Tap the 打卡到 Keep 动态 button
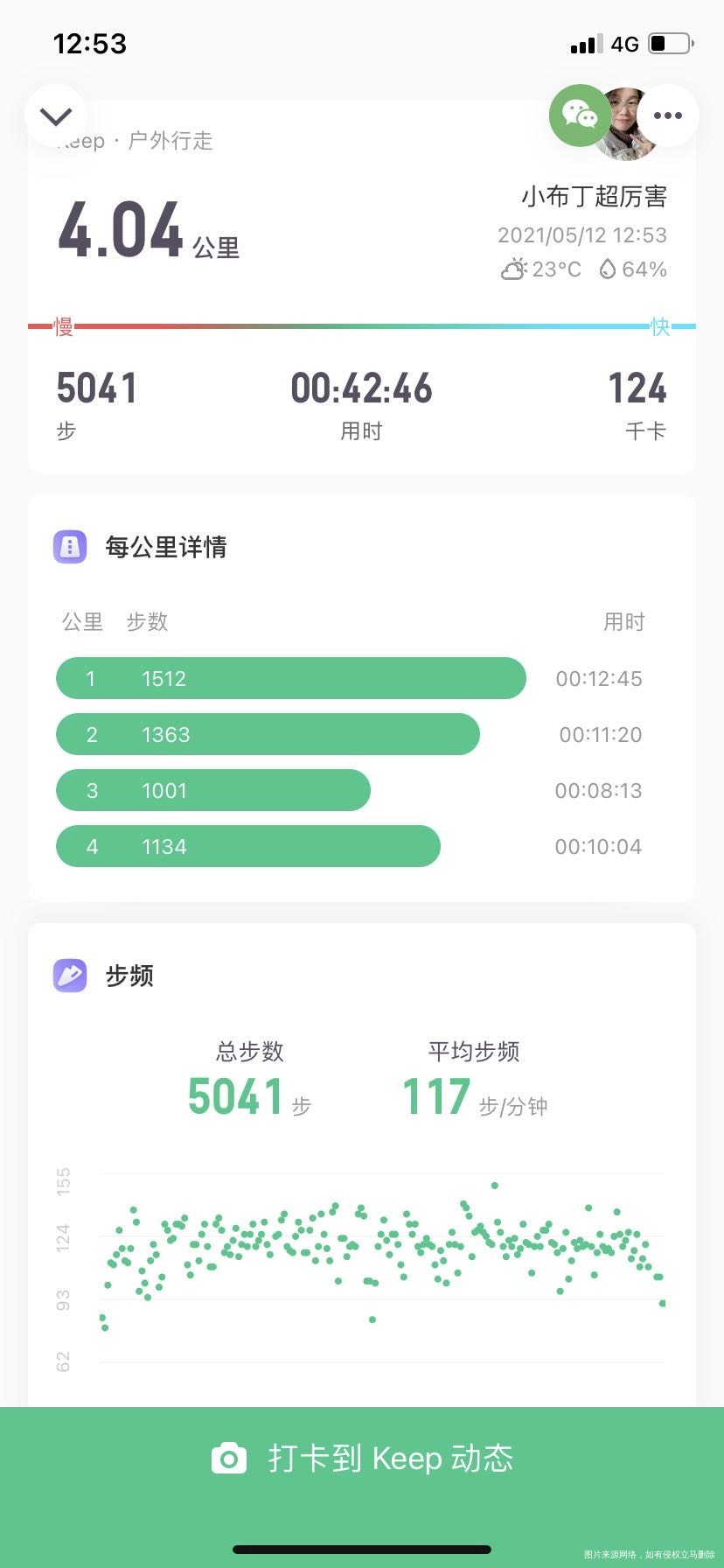Screen dimensions: 724x1568 tap(362, 1457)
